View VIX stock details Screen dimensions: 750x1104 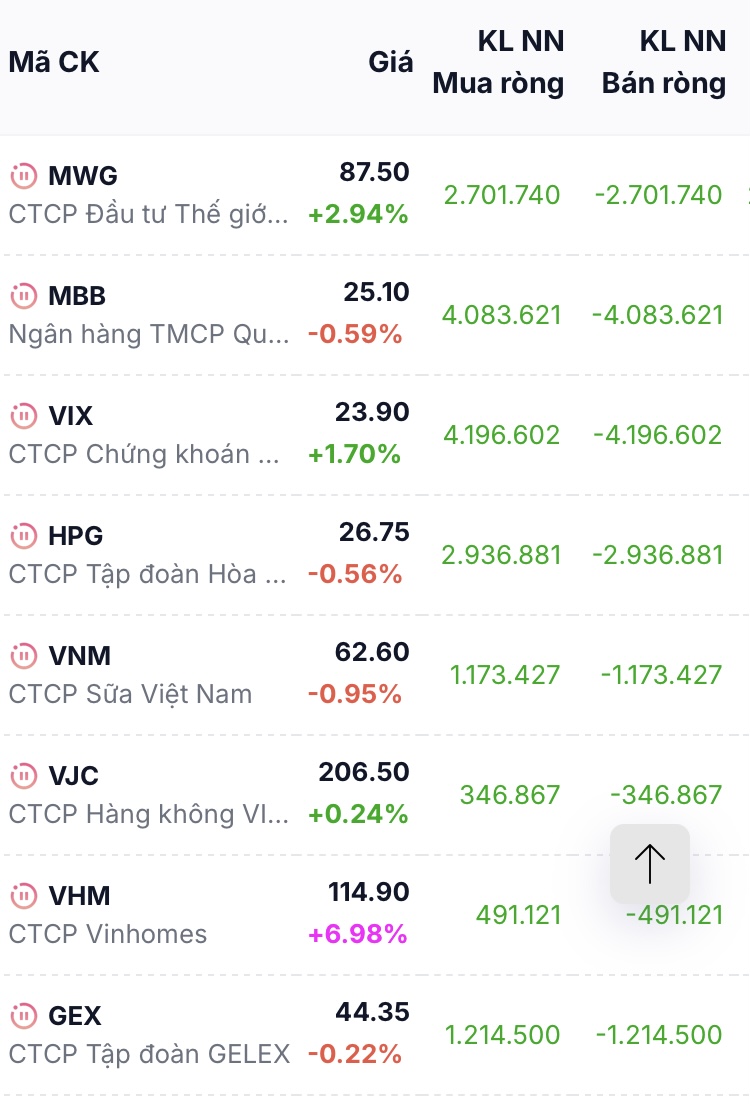[x=70, y=416]
